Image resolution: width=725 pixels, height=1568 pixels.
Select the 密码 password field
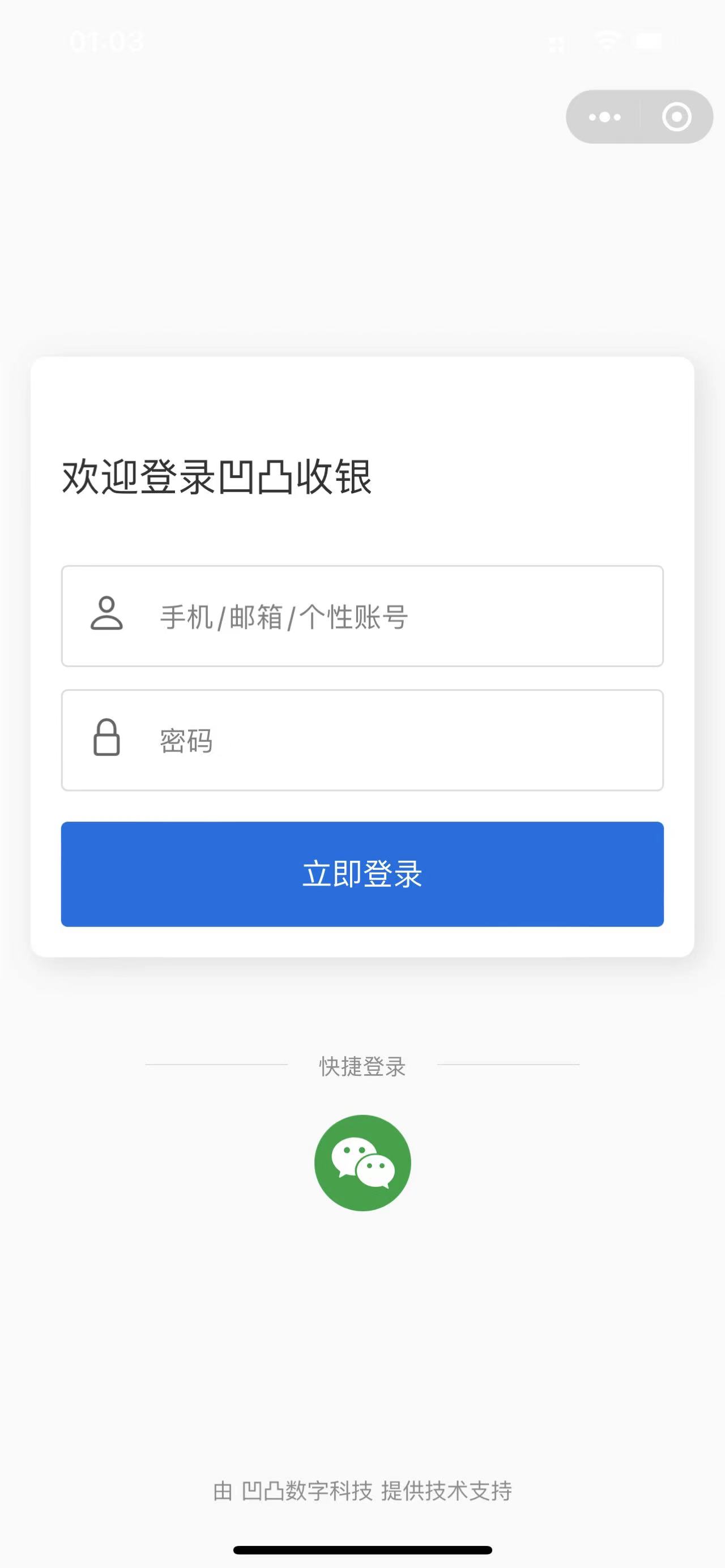(x=362, y=740)
